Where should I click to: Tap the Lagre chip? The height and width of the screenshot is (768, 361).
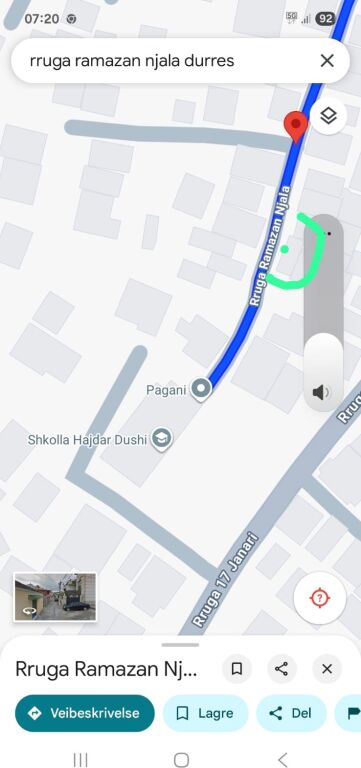[x=206, y=713]
